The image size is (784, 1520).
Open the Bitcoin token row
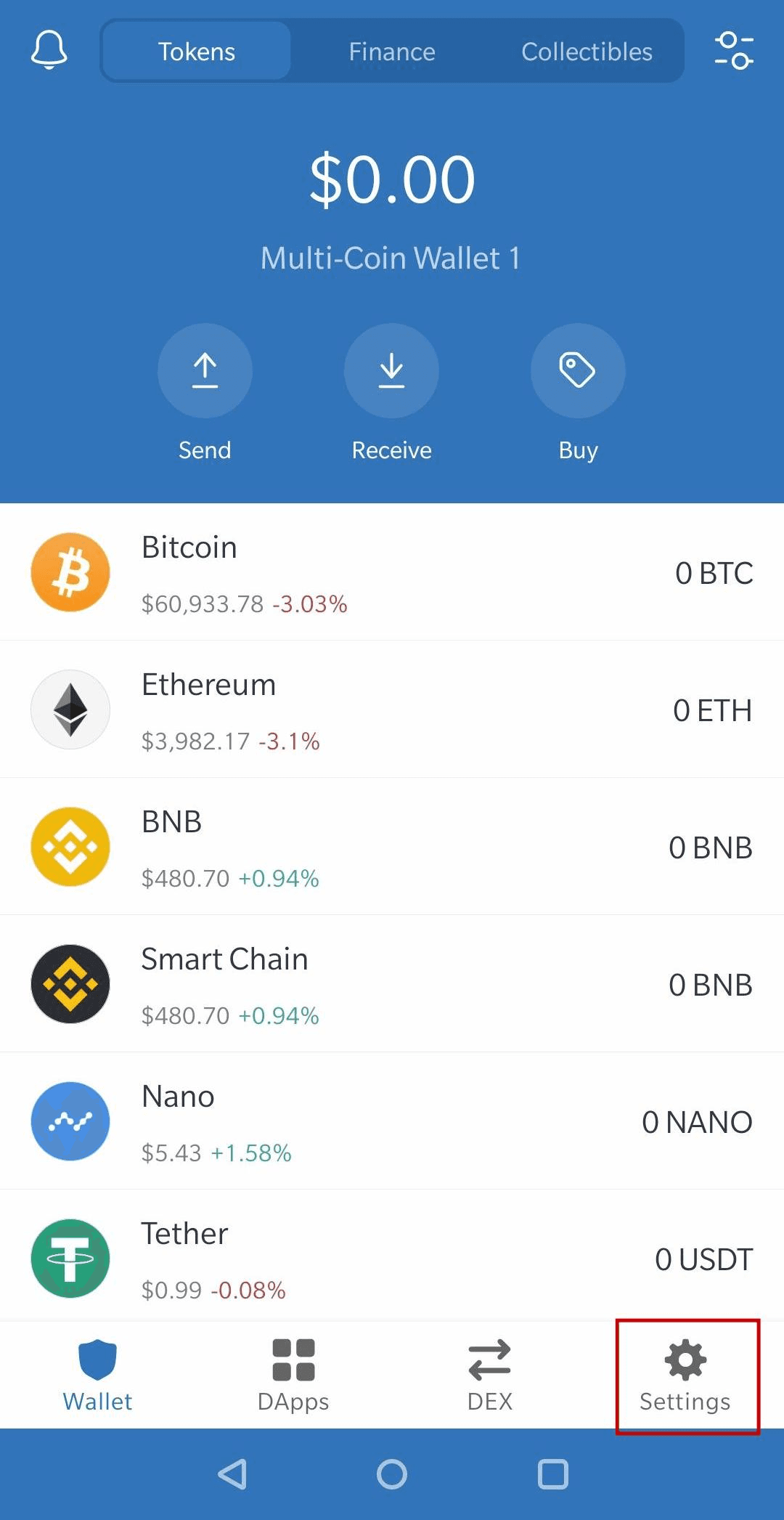392,572
